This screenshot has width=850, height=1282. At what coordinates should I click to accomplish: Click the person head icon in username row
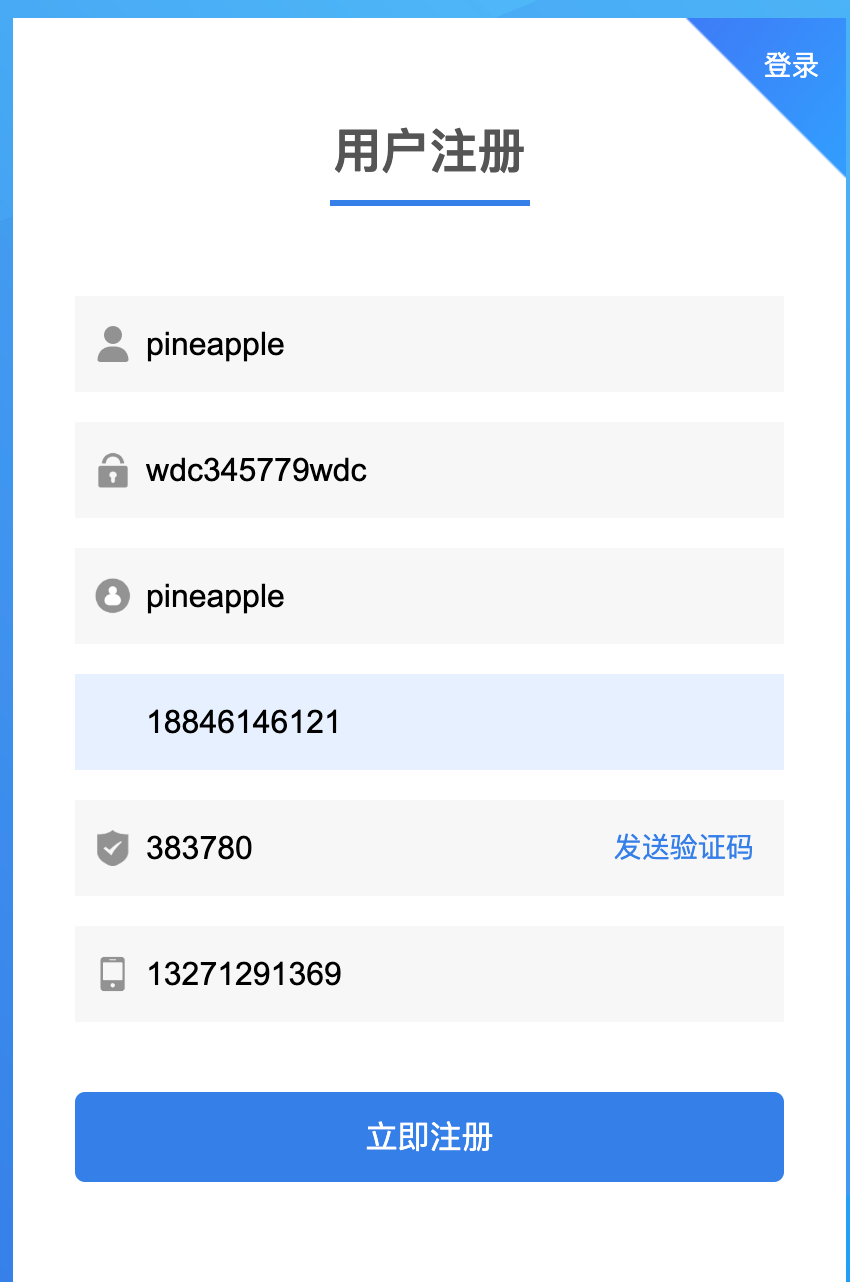click(113, 338)
